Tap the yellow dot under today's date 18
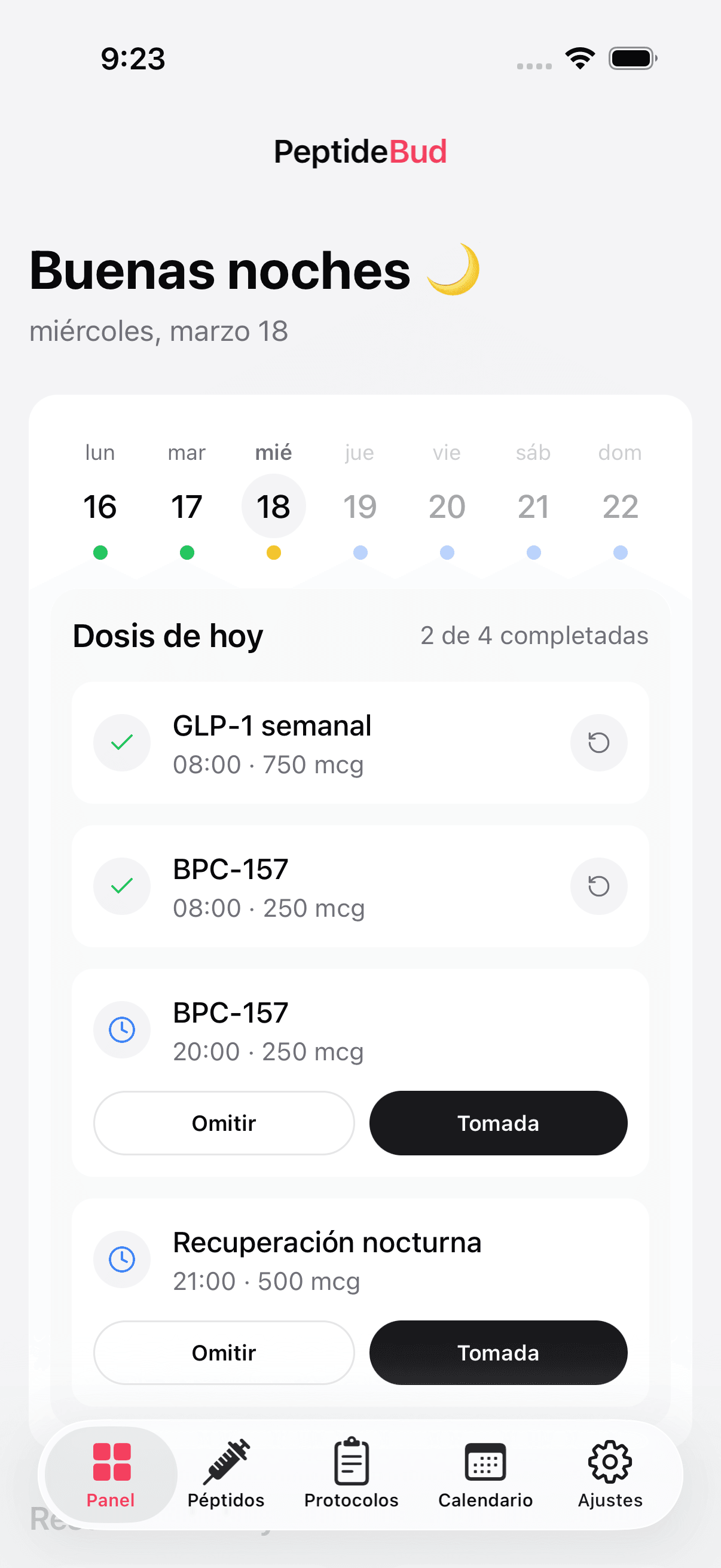This screenshot has width=721, height=1568. pos(273,553)
